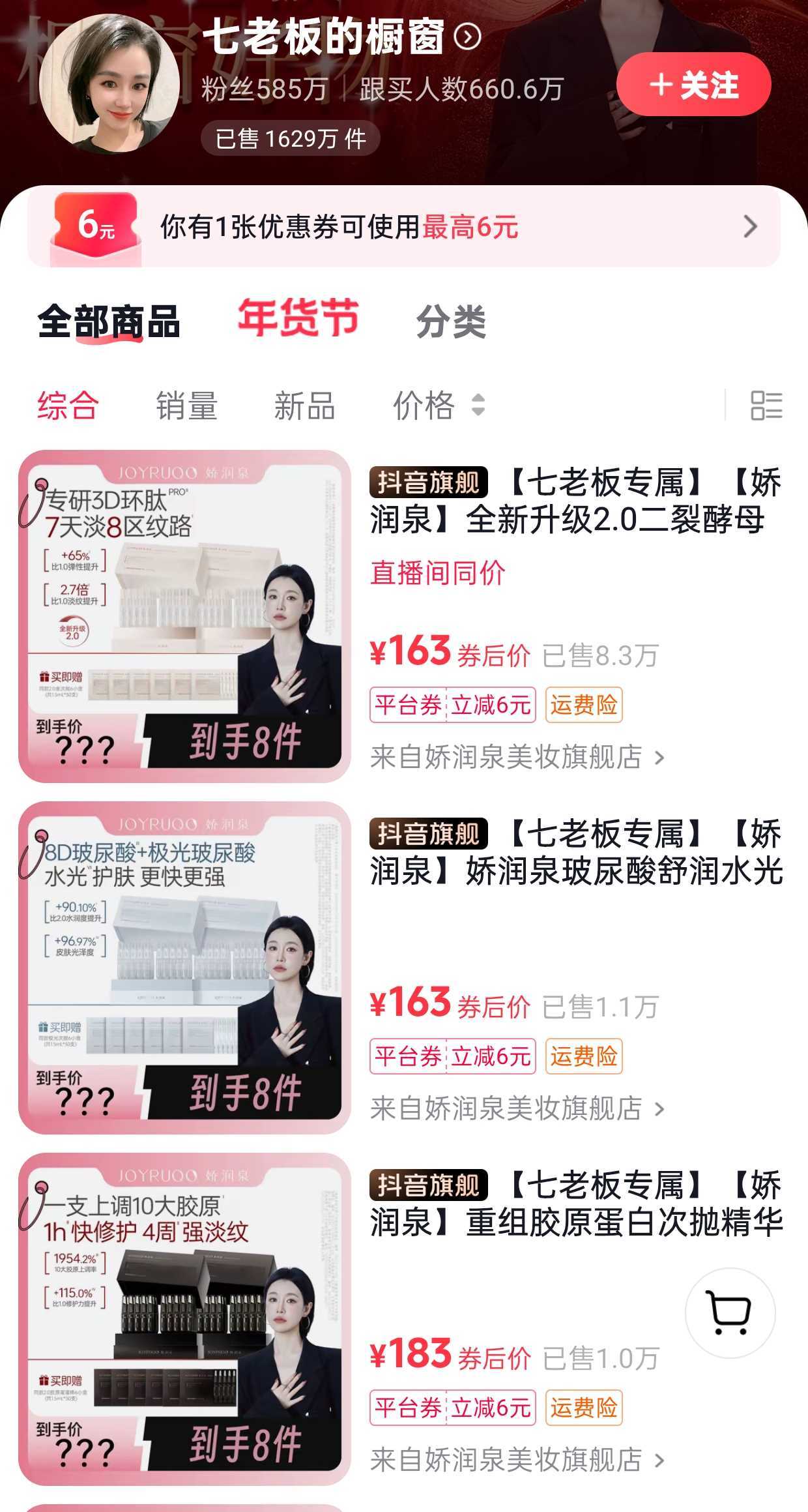Sort products by 销量
Image resolution: width=808 pixels, height=1512 pixels.
pos(186,406)
